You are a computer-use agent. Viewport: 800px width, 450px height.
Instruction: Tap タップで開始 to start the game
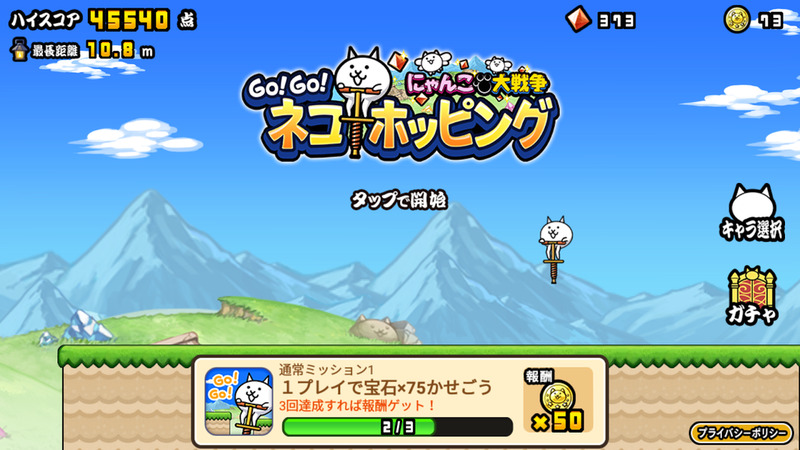(398, 200)
